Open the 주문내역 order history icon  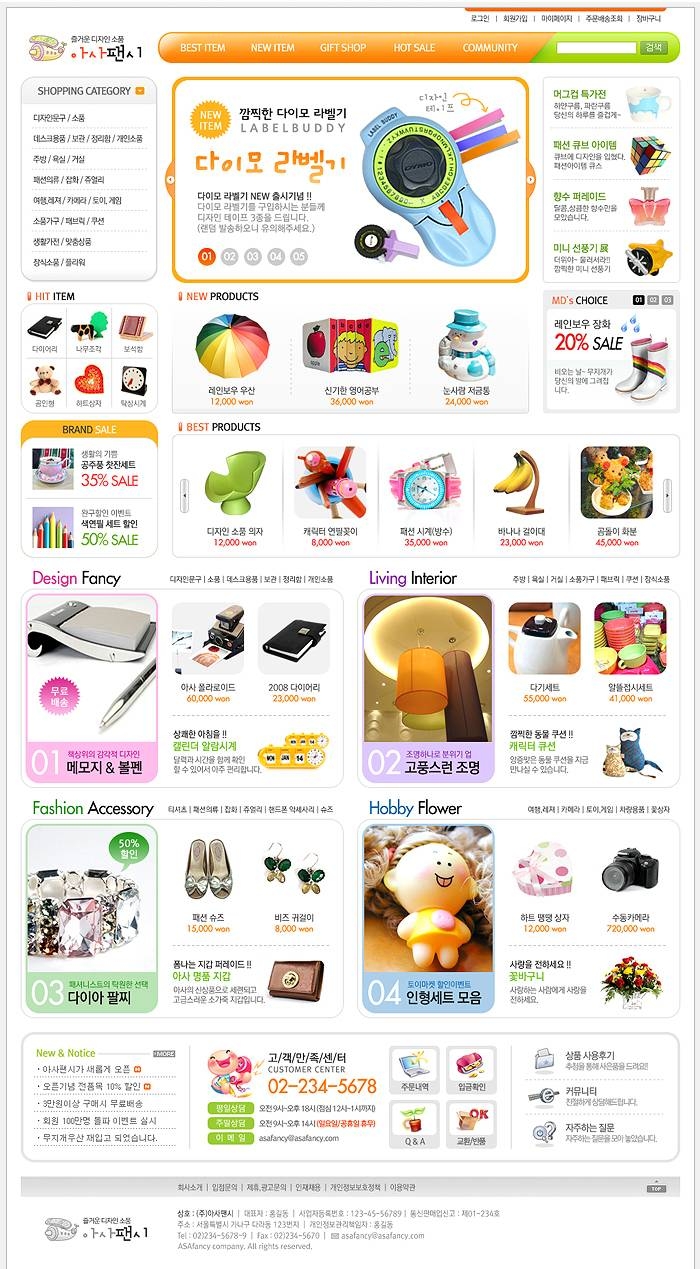(414, 1072)
